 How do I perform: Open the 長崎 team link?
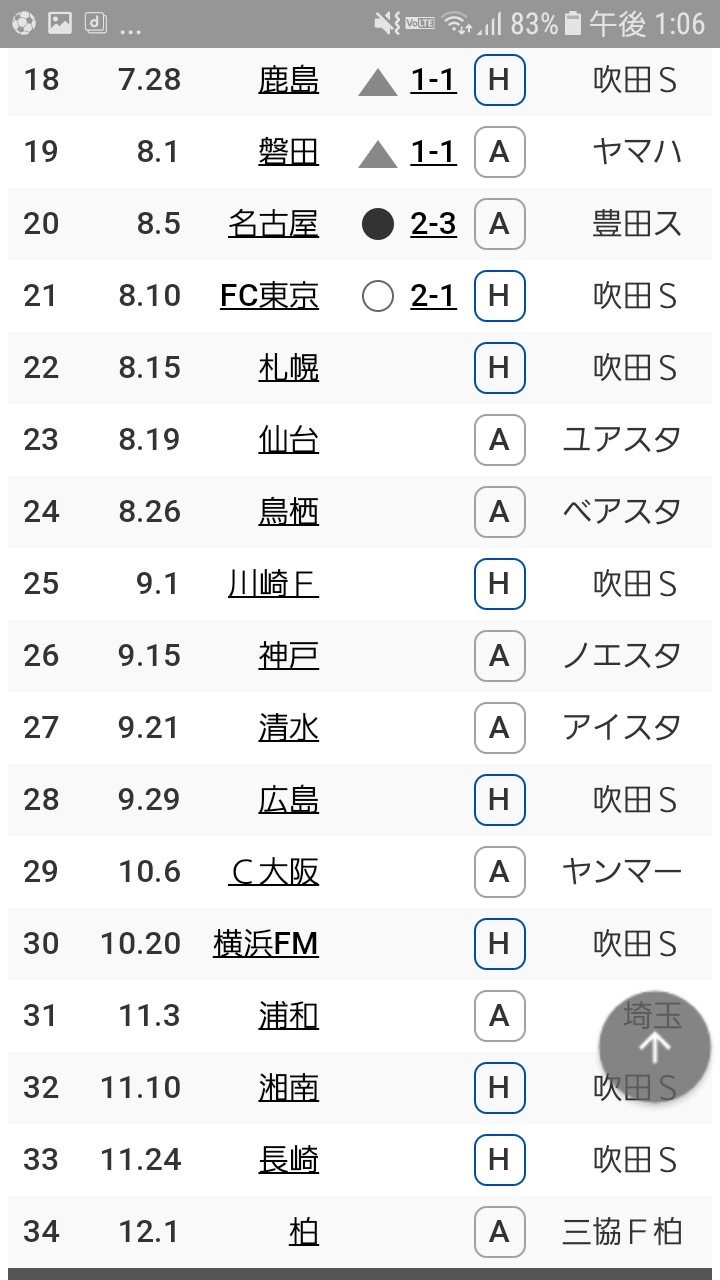288,1160
